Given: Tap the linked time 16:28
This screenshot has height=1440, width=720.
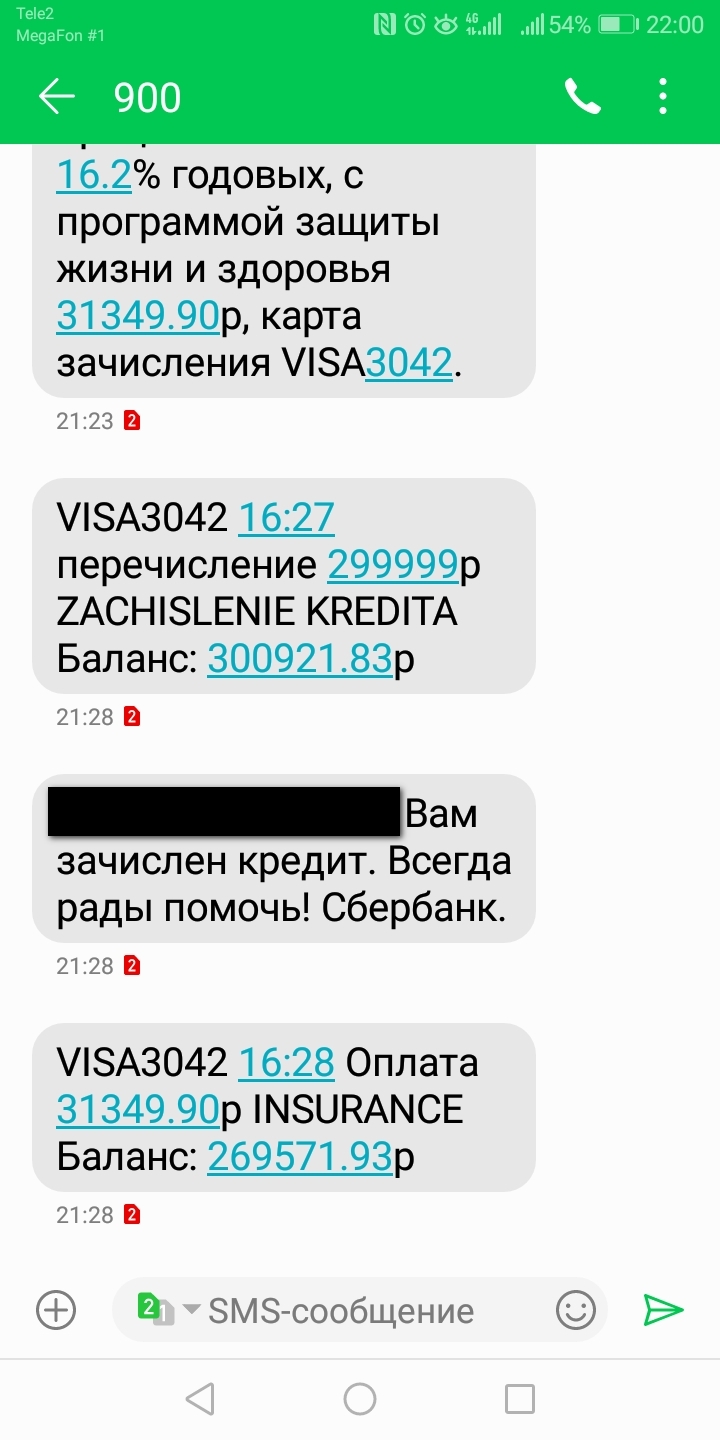Looking at the screenshot, I should [286, 1063].
